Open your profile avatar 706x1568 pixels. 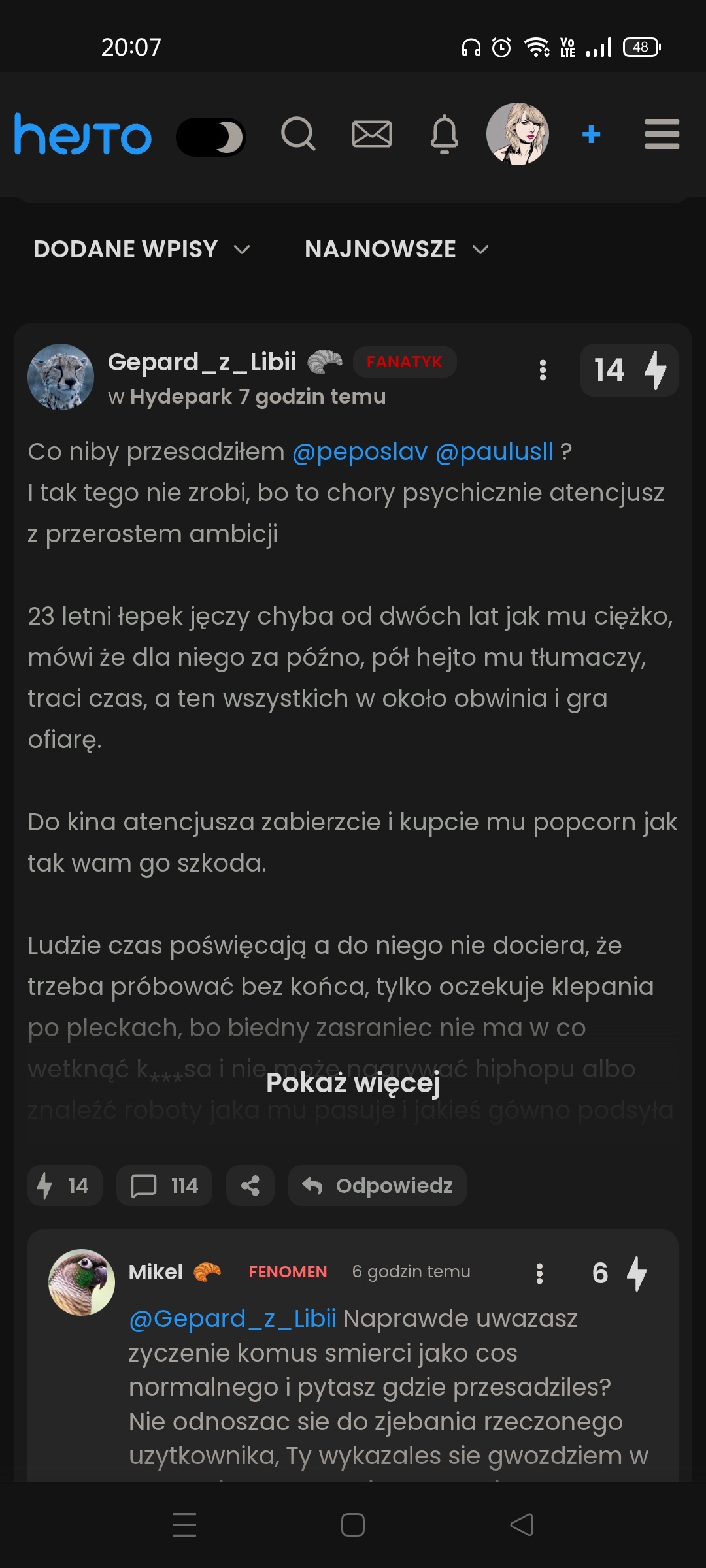(517, 134)
